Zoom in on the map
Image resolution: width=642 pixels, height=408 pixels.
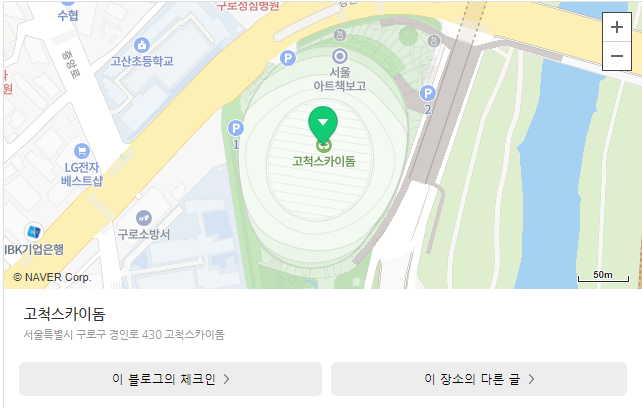(616, 28)
